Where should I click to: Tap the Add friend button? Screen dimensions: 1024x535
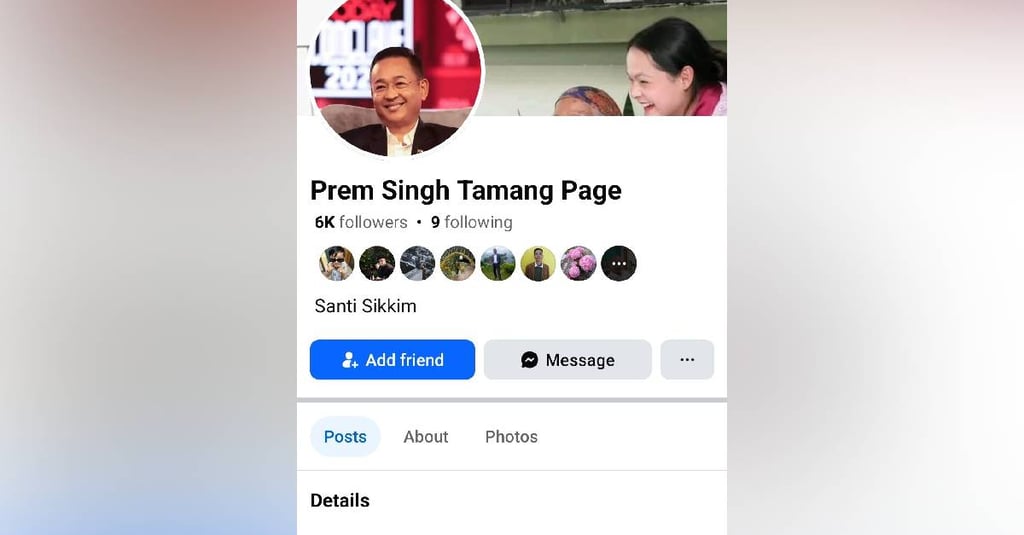coord(392,360)
